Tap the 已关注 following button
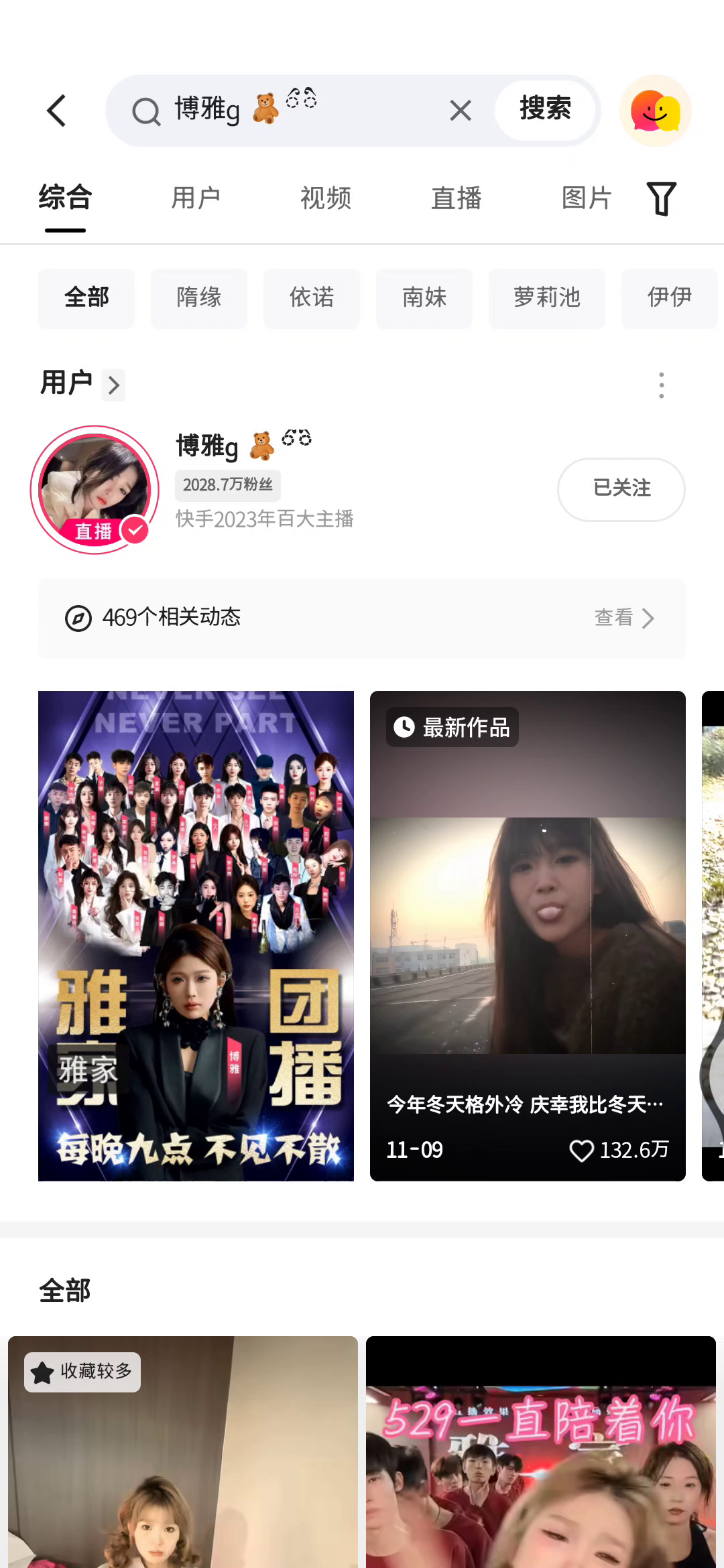This screenshot has width=724, height=1568. pyautogui.click(x=621, y=489)
